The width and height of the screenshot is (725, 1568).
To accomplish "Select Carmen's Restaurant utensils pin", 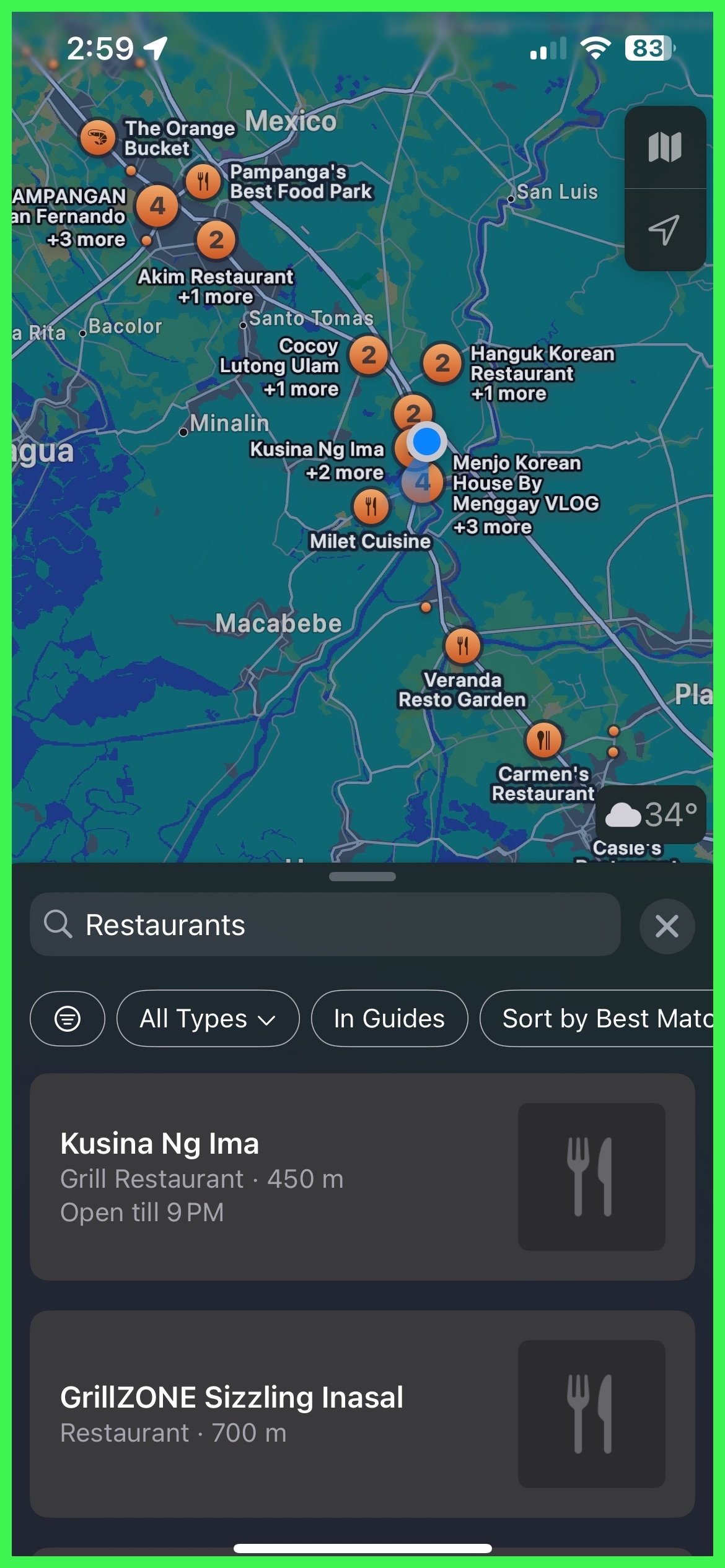I will tap(544, 739).
